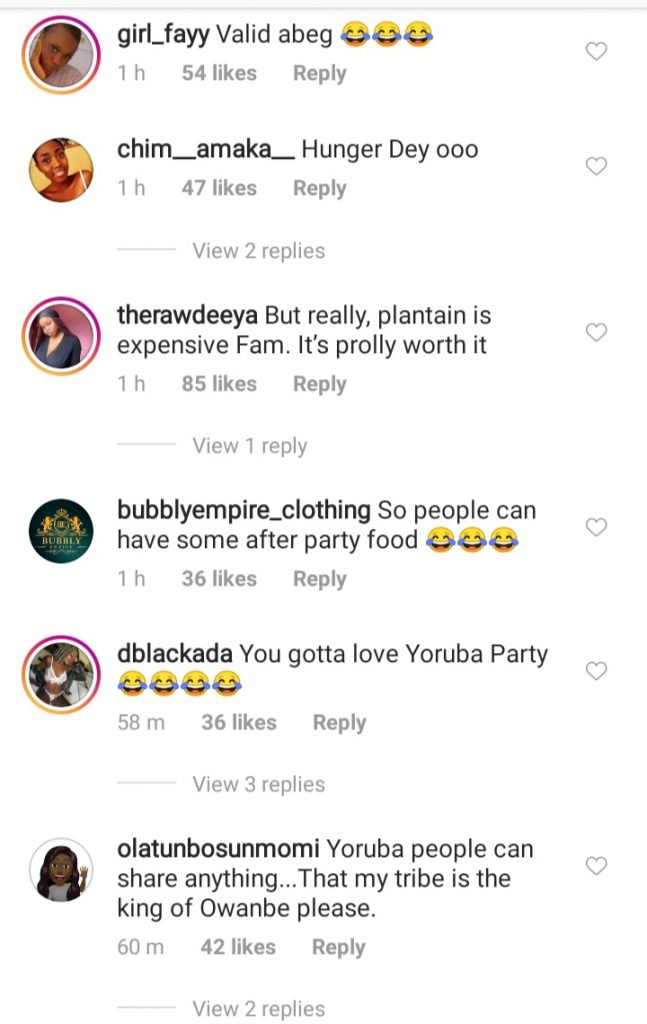Like dblackada's Yoruba Party comment
Screen dimensions: 647x1024
click(596, 671)
